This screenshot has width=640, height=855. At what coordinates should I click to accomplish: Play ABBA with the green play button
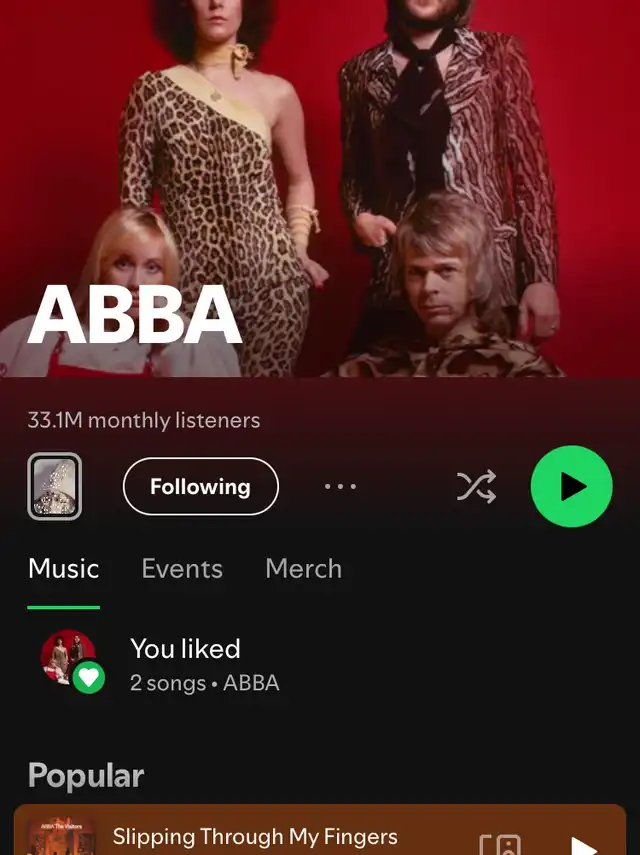pos(571,486)
